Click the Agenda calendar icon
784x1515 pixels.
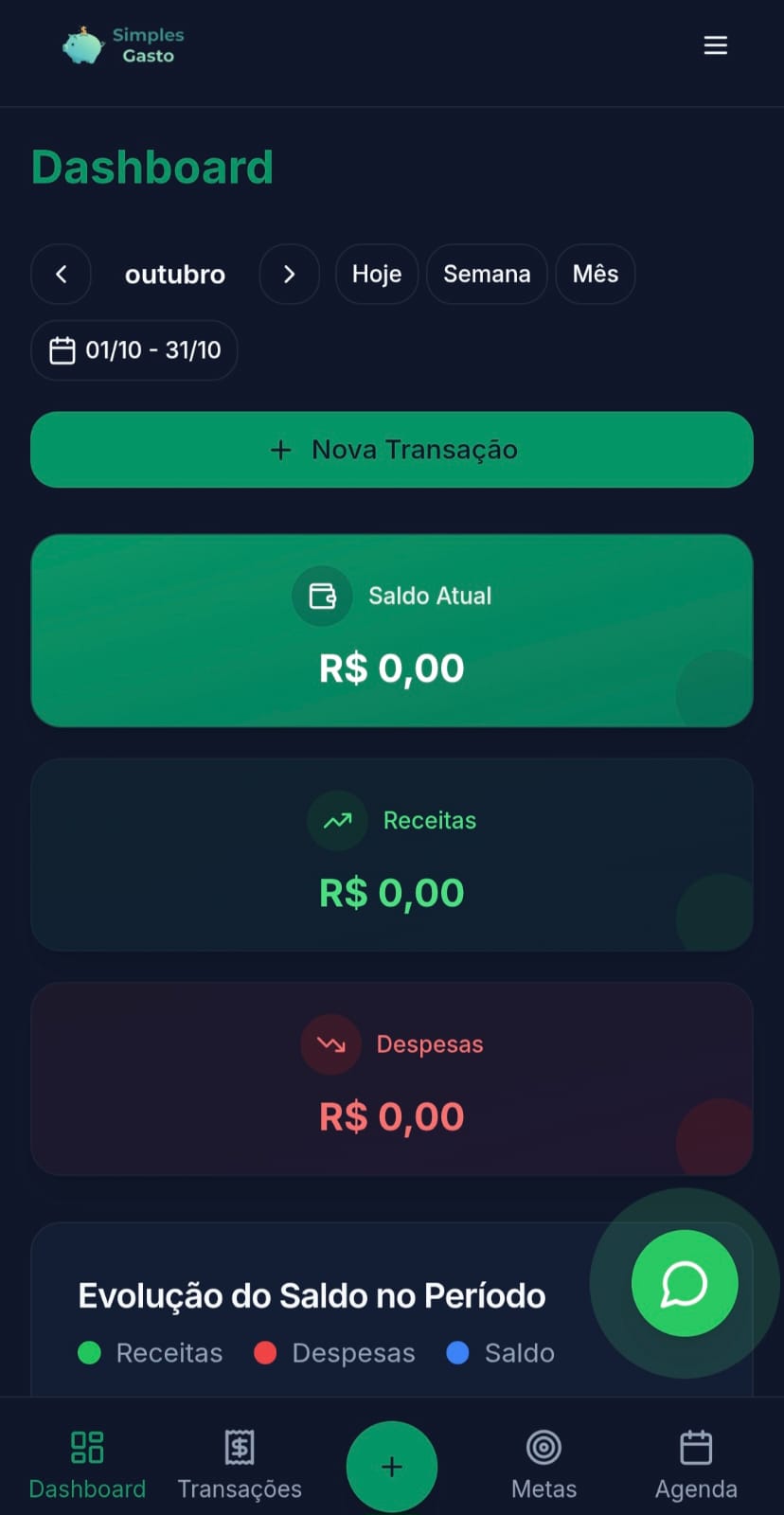(695, 1447)
